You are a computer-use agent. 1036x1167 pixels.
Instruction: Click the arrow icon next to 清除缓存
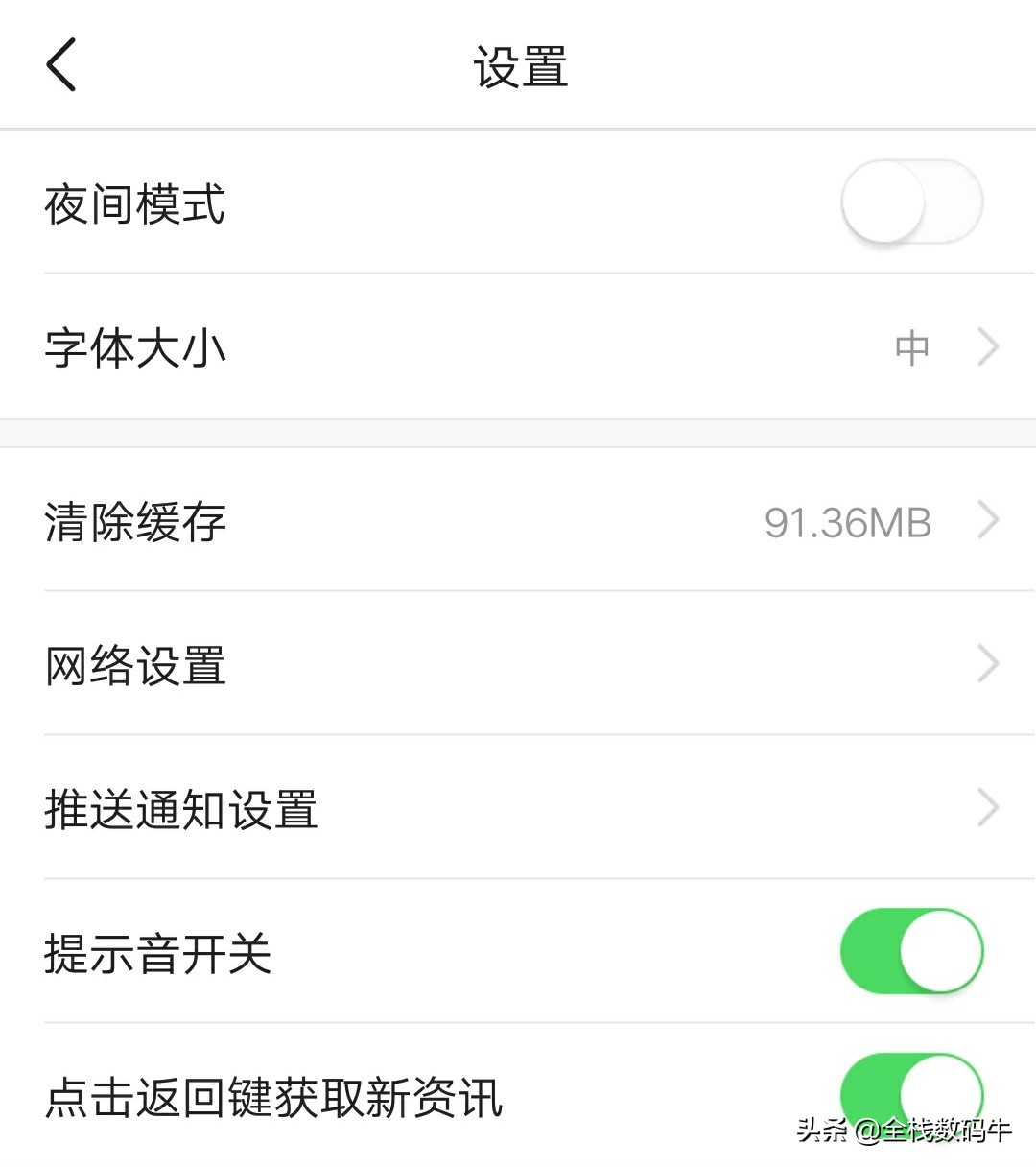[x=988, y=521]
